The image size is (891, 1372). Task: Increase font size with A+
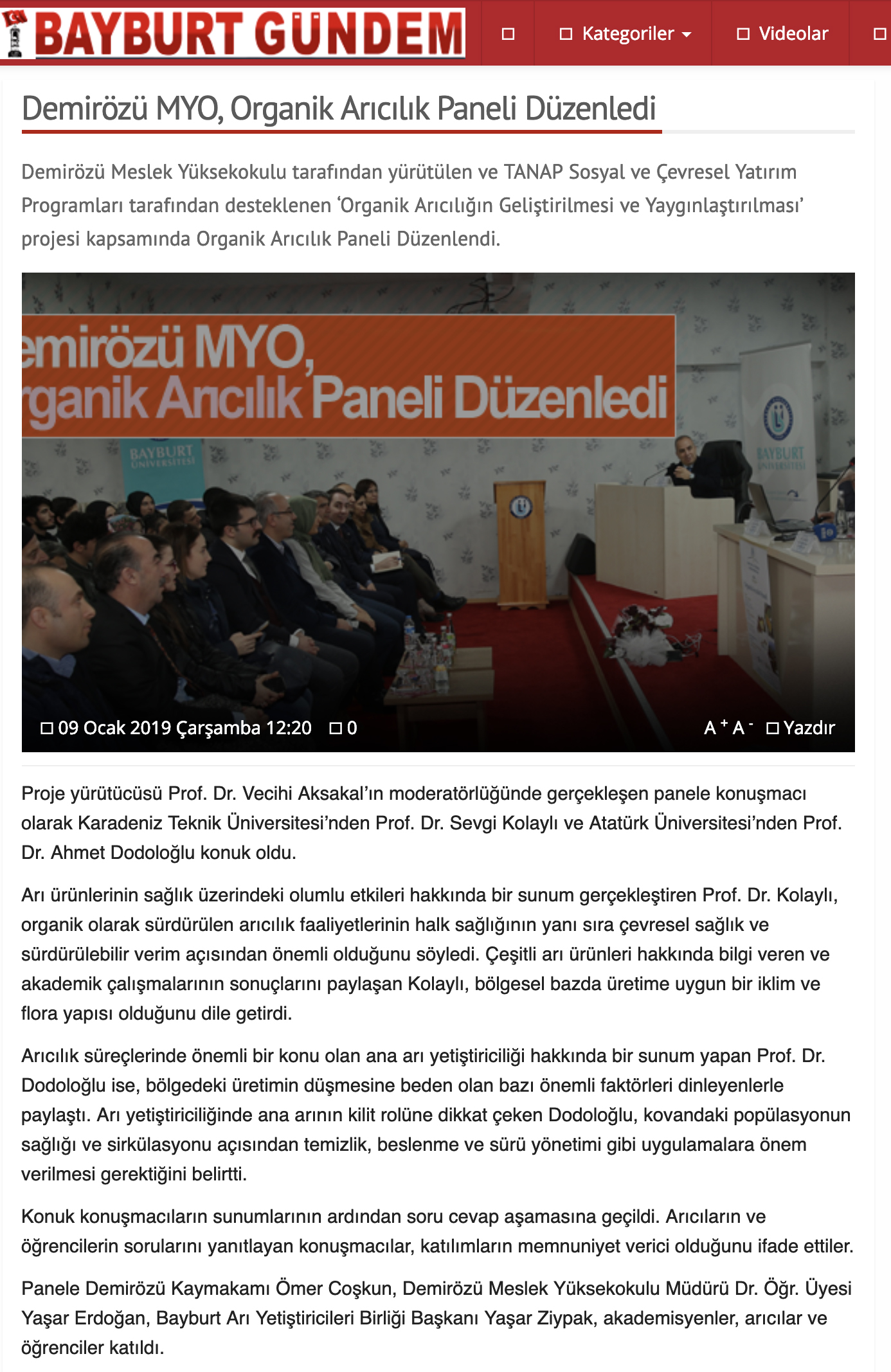(x=715, y=728)
